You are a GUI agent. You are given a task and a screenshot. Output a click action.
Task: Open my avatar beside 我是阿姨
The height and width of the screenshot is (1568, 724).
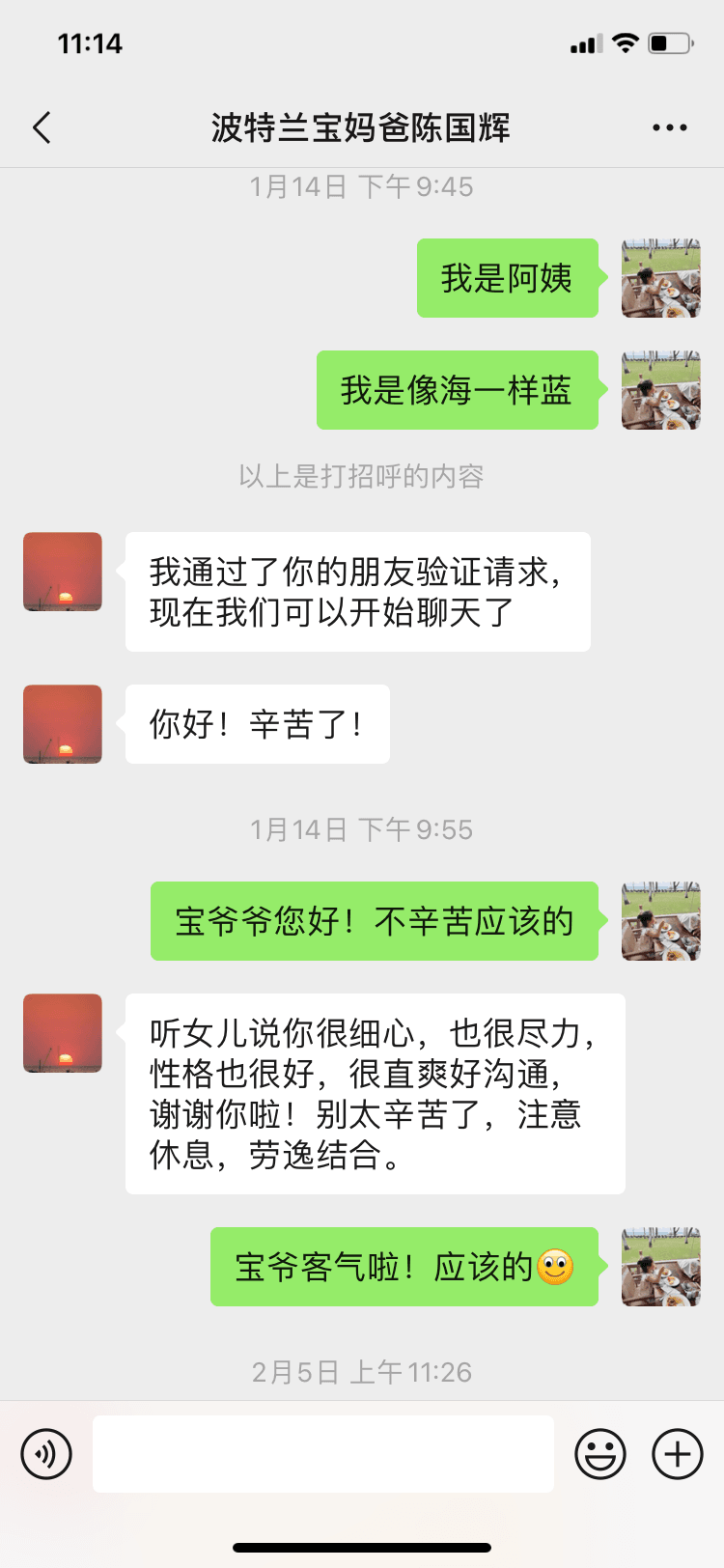click(x=660, y=278)
